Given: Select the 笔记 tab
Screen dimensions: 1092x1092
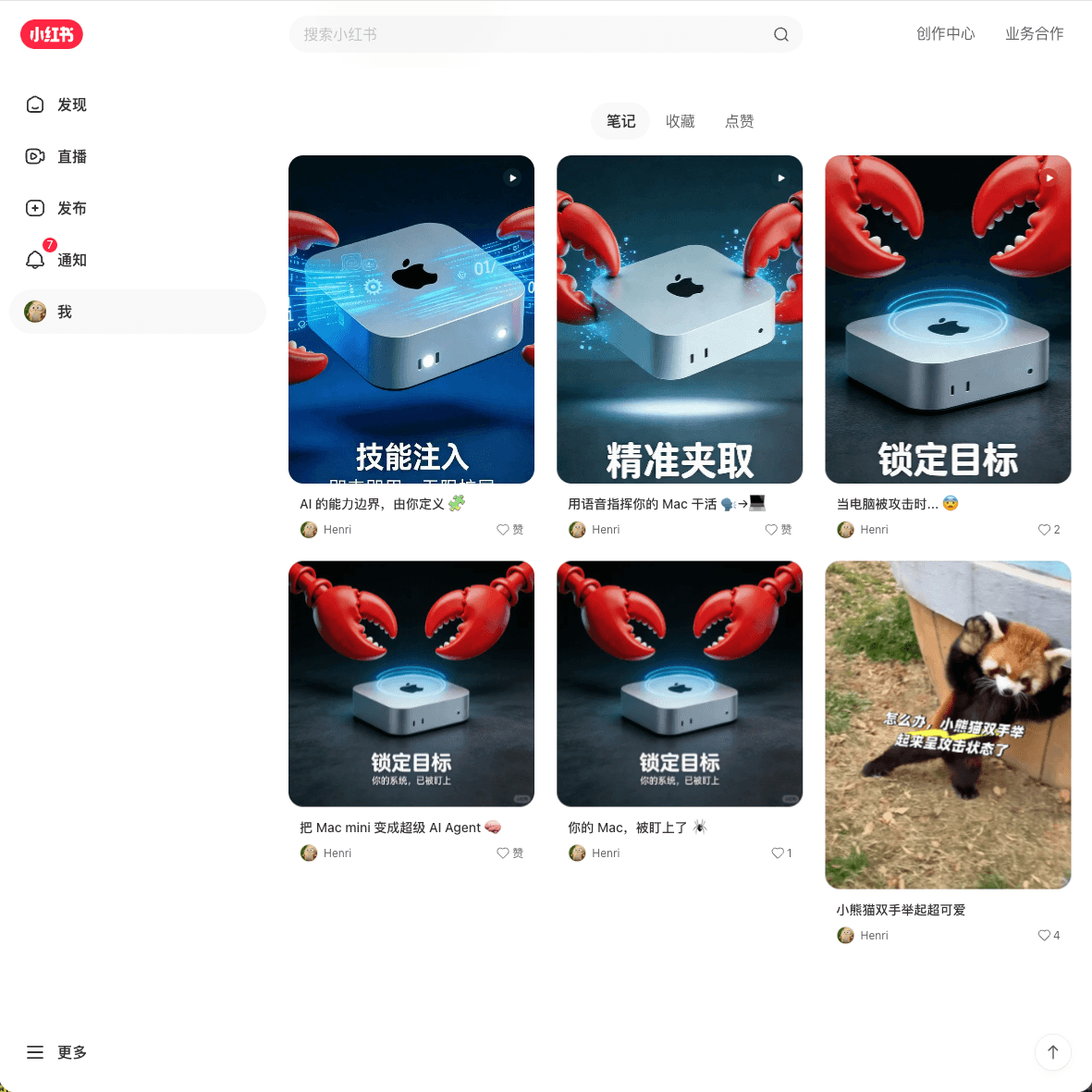Looking at the screenshot, I should tap(620, 121).
